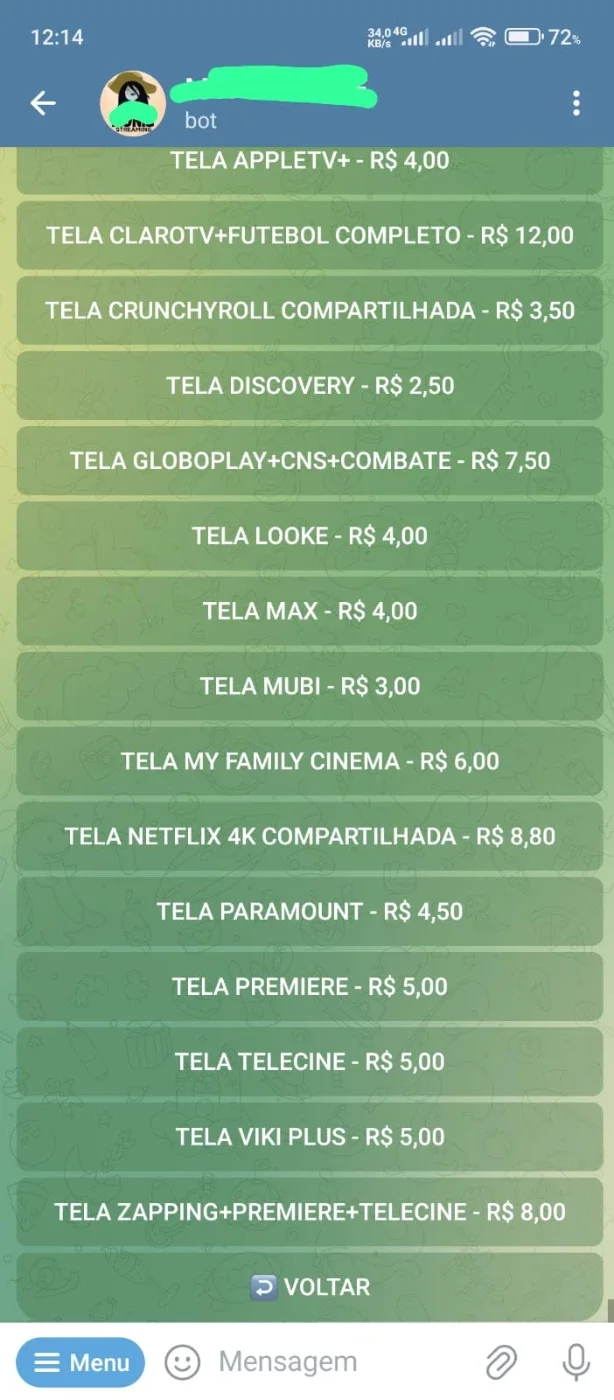Image resolution: width=614 pixels, height=1400 pixels.
Task: Select TELA PREMIERE for R$ 5,00
Action: pos(310,986)
